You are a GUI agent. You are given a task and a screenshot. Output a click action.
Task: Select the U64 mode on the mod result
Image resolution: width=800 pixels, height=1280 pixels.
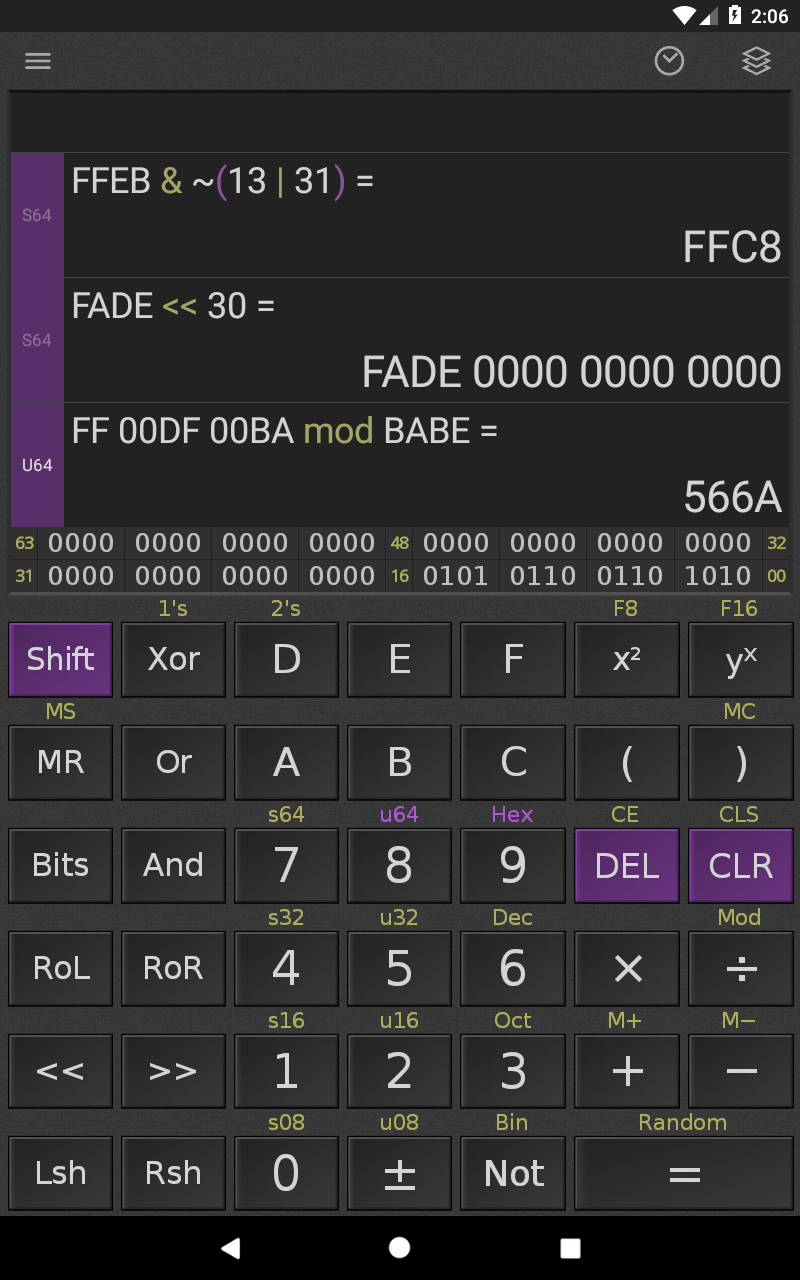(x=37, y=464)
